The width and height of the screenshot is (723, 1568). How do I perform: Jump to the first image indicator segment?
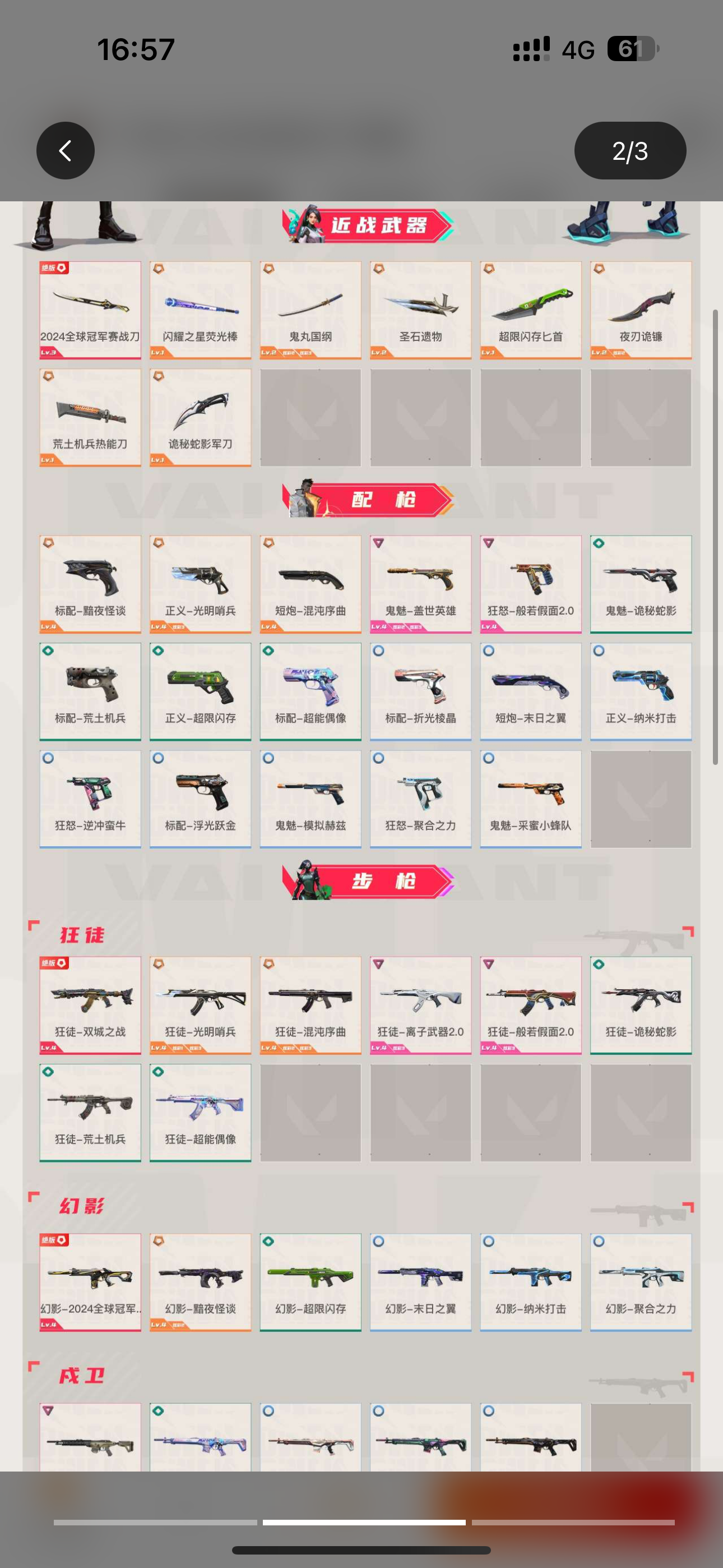[155, 1523]
